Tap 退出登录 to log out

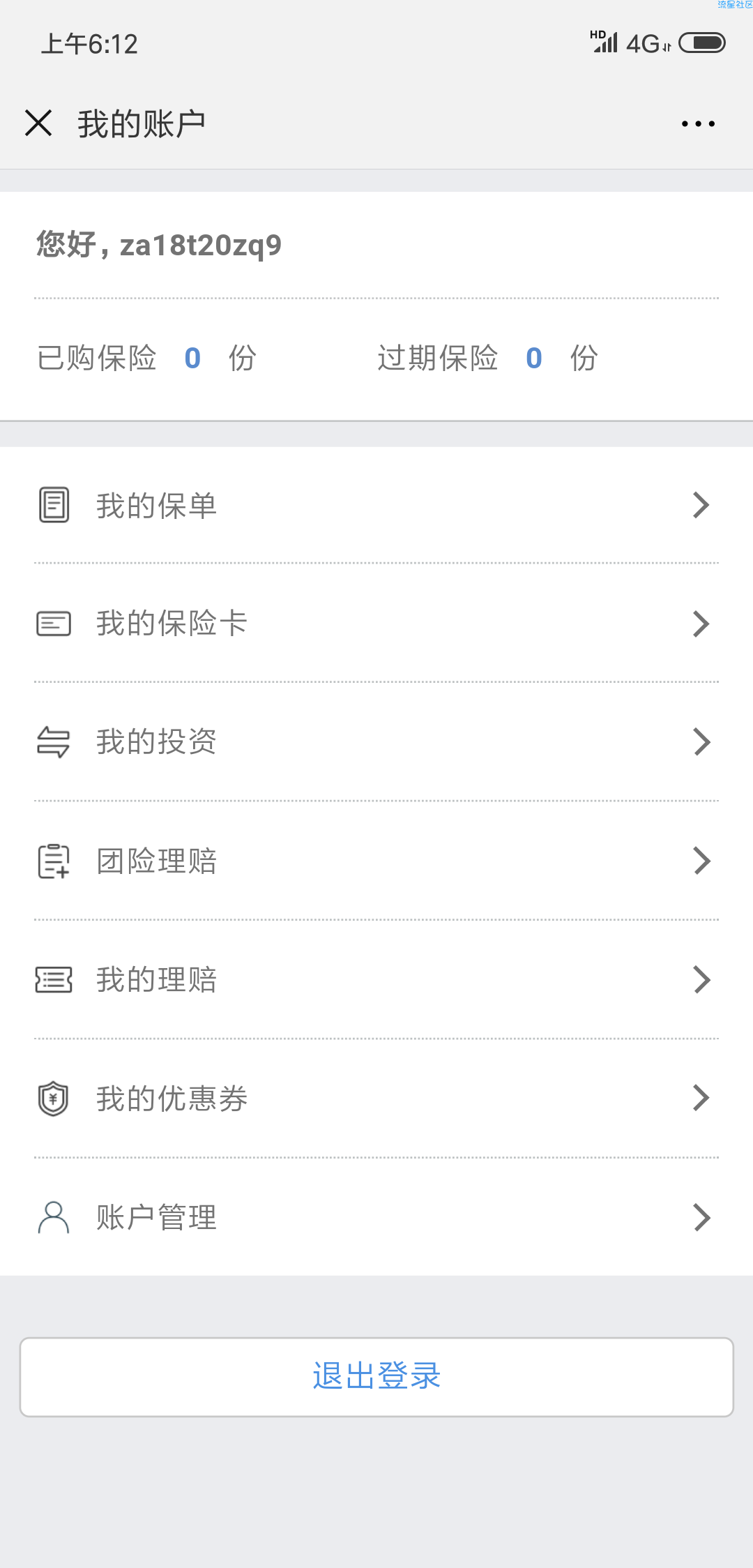tap(376, 1377)
